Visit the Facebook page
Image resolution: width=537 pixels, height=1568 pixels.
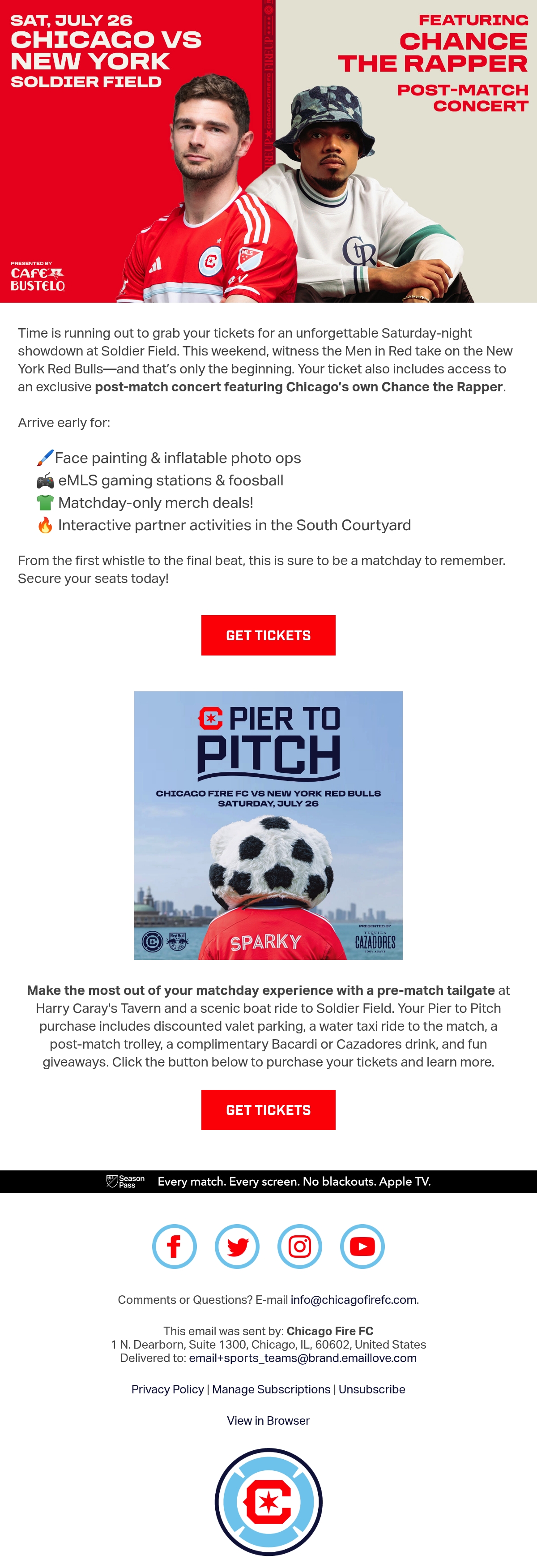pos(175,1246)
